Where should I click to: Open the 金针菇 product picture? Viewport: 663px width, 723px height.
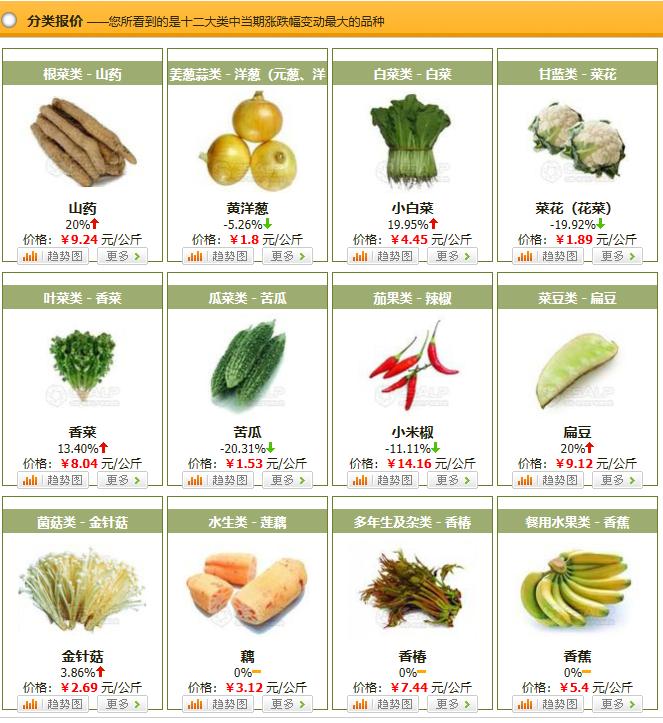[x=83, y=590]
